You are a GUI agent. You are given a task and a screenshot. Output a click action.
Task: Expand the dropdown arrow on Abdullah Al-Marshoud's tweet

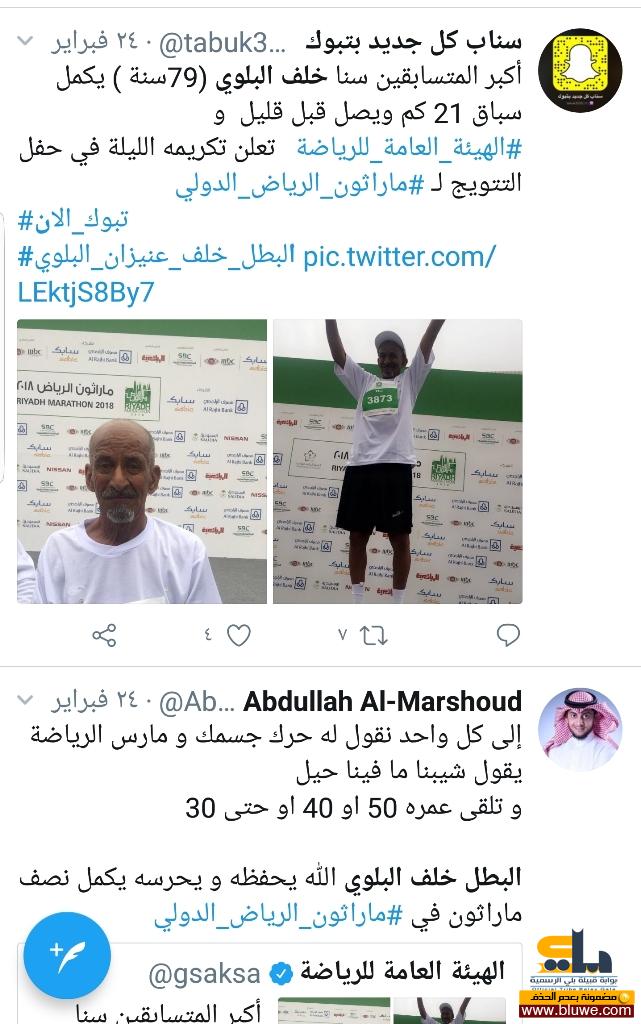(x=26, y=700)
